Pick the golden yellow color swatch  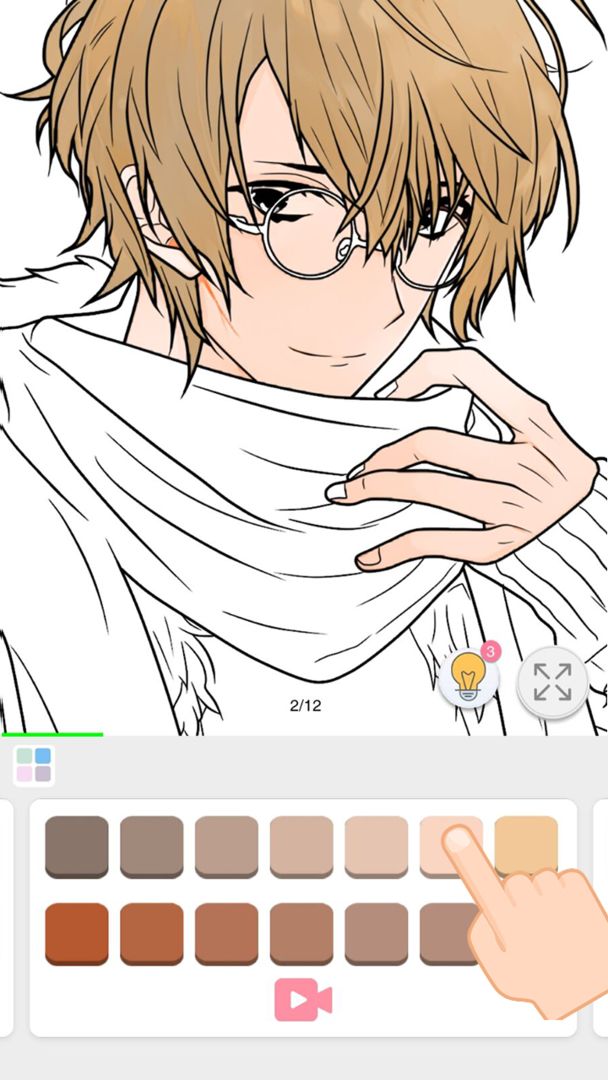pyautogui.click(x=526, y=845)
